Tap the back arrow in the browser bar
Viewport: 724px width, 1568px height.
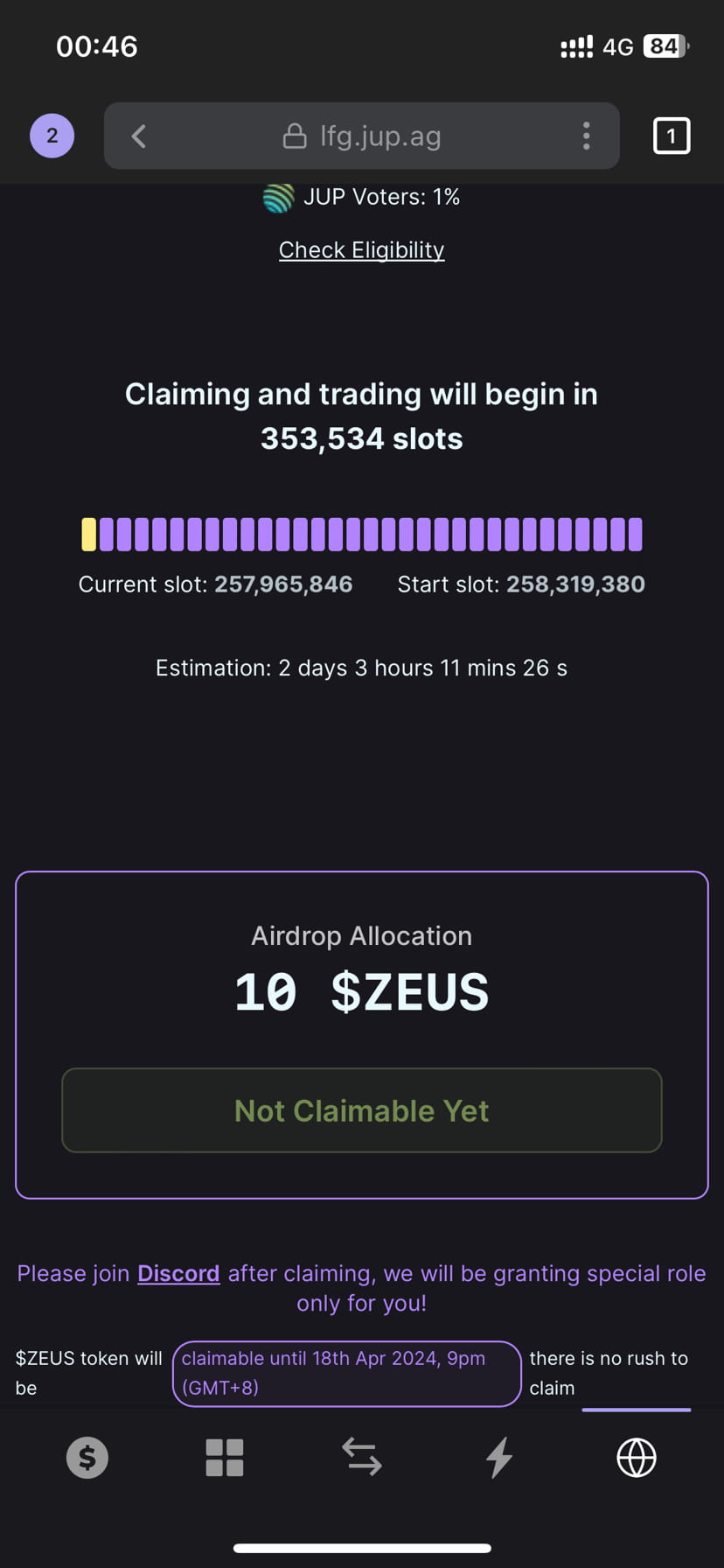(138, 136)
